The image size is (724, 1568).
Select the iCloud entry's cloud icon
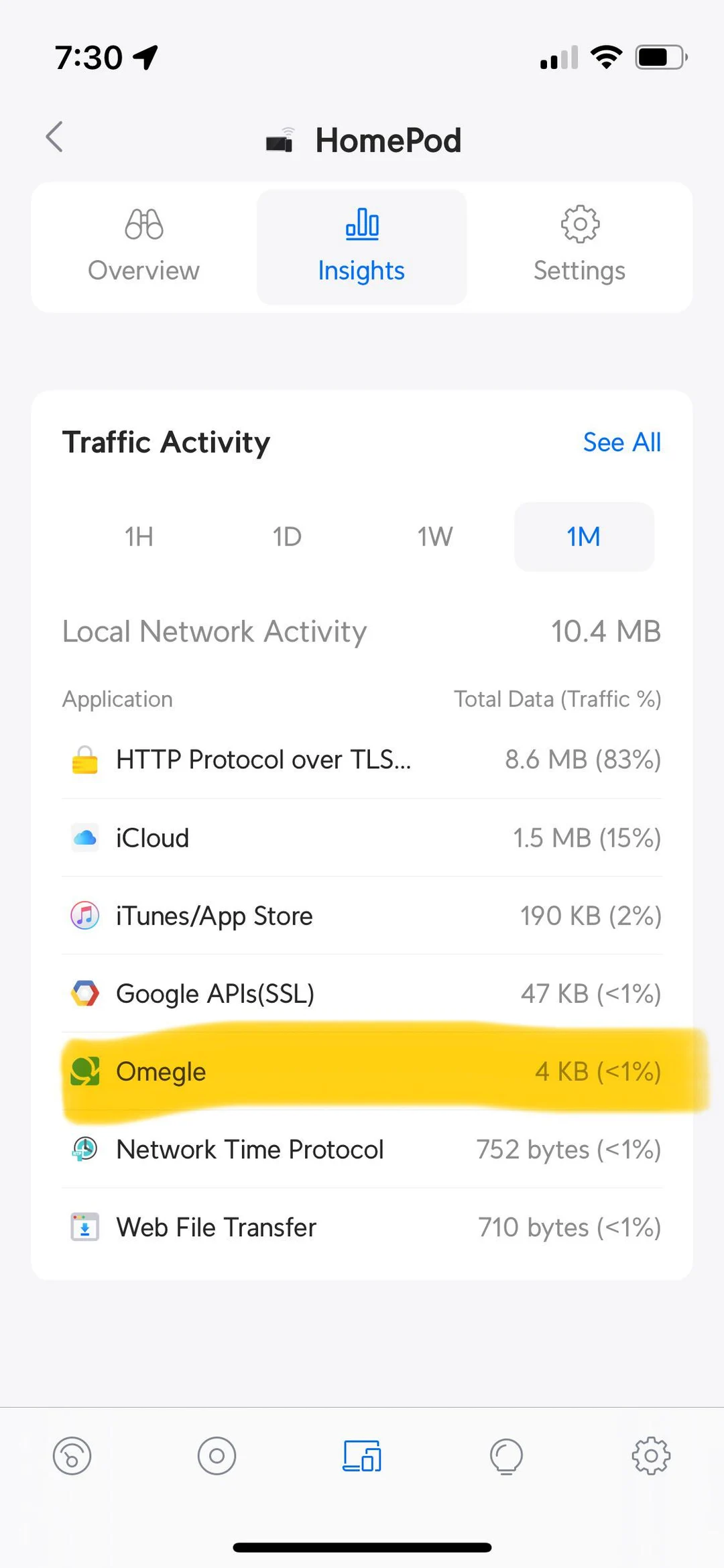tap(84, 837)
